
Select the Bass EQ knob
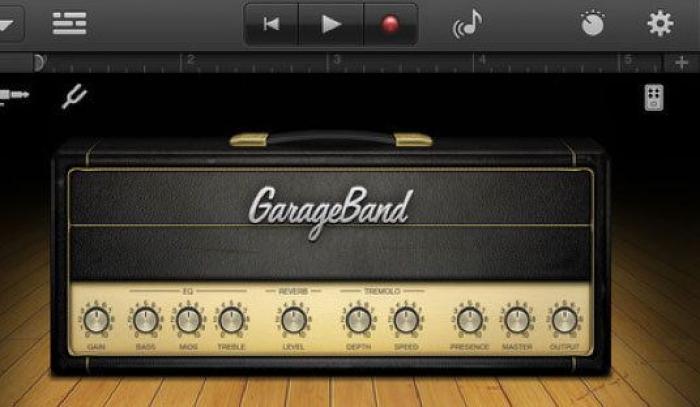click(146, 320)
